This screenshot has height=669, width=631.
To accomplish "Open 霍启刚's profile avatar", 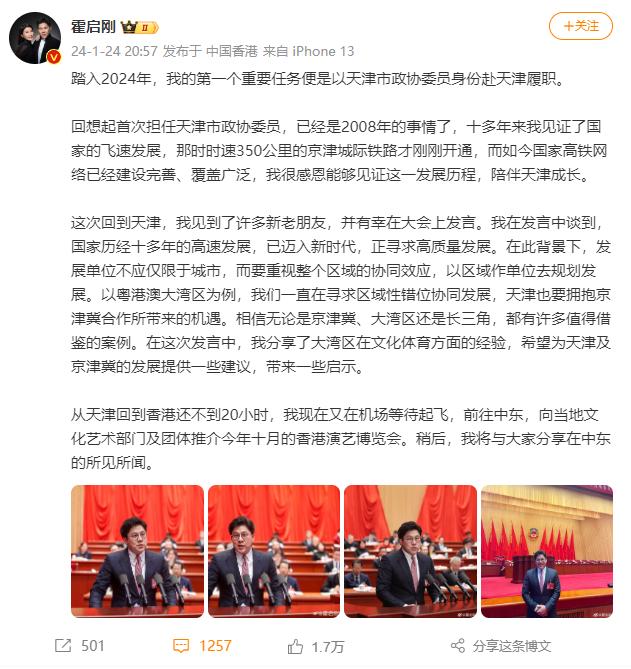I will coord(35,38).
